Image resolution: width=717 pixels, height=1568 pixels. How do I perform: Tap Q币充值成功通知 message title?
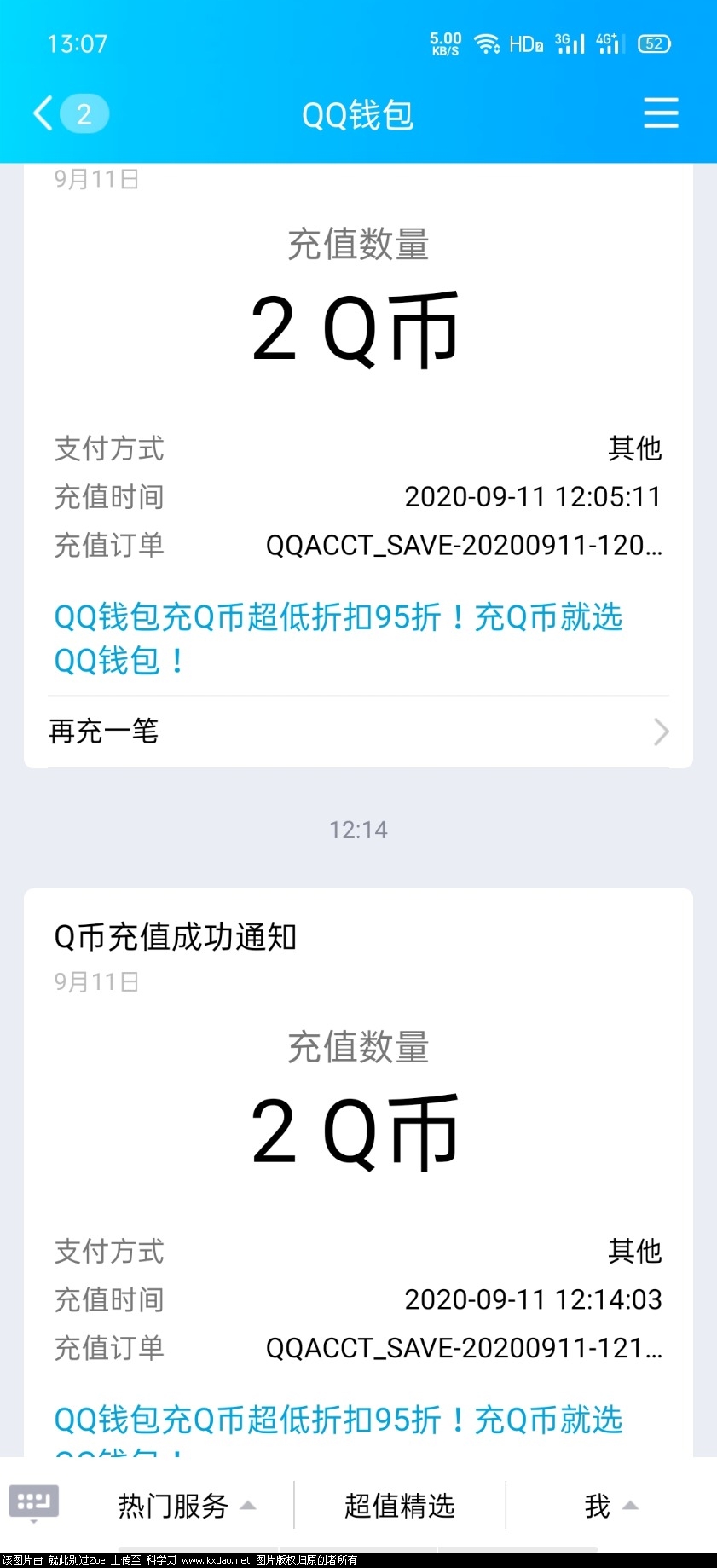(174, 935)
